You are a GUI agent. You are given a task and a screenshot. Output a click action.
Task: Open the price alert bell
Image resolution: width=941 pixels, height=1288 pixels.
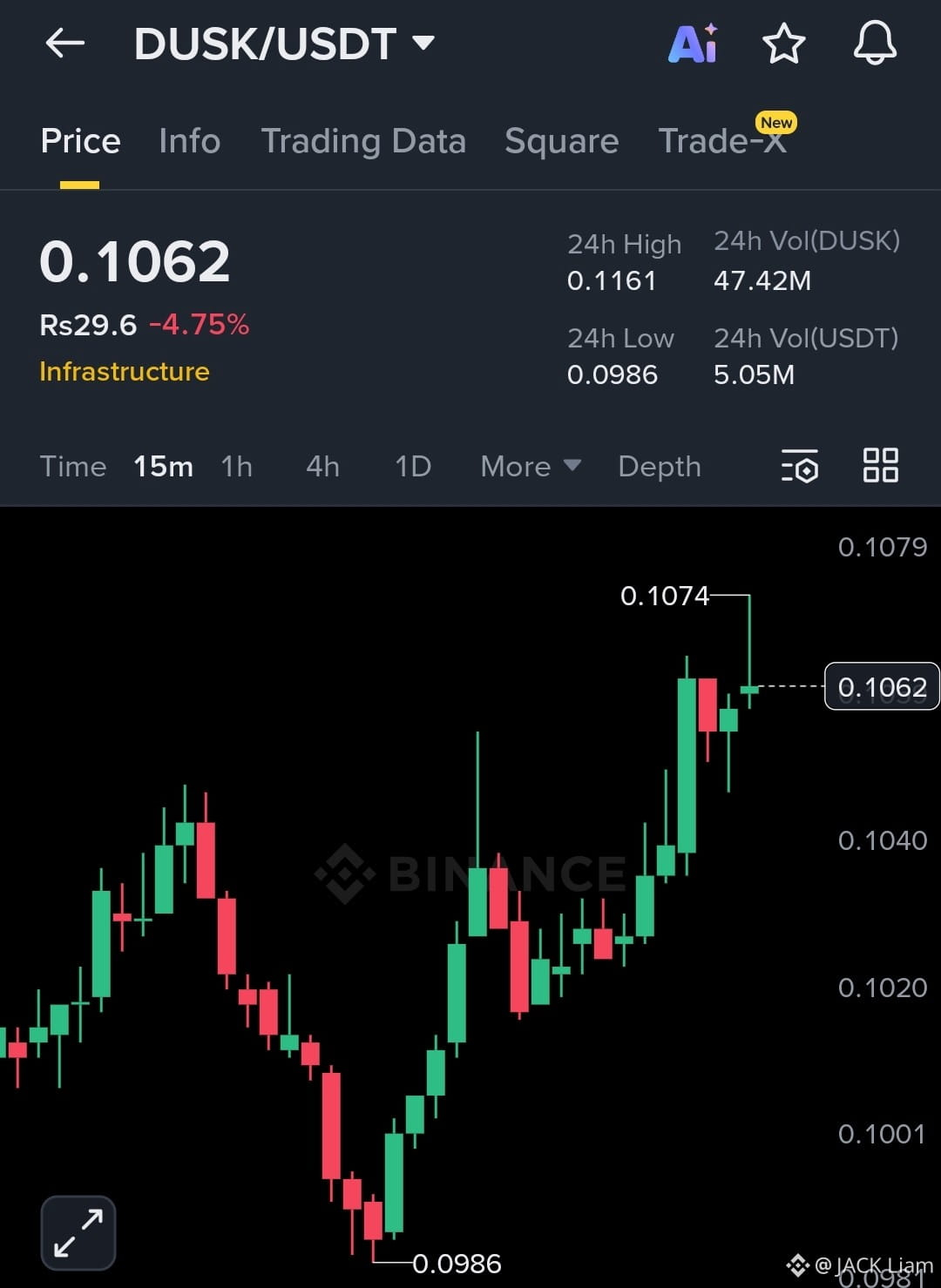pyautogui.click(x=875, y=43)
